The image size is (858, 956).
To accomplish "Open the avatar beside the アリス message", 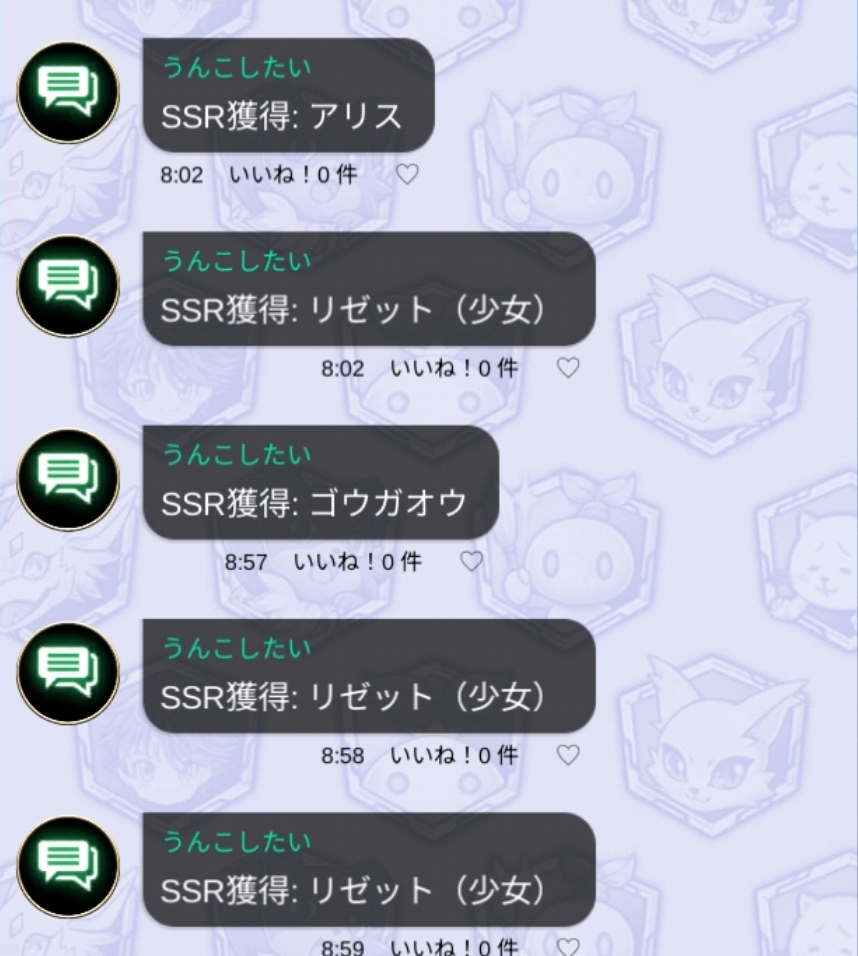I will pyautogui.click(x=68, y=93).
